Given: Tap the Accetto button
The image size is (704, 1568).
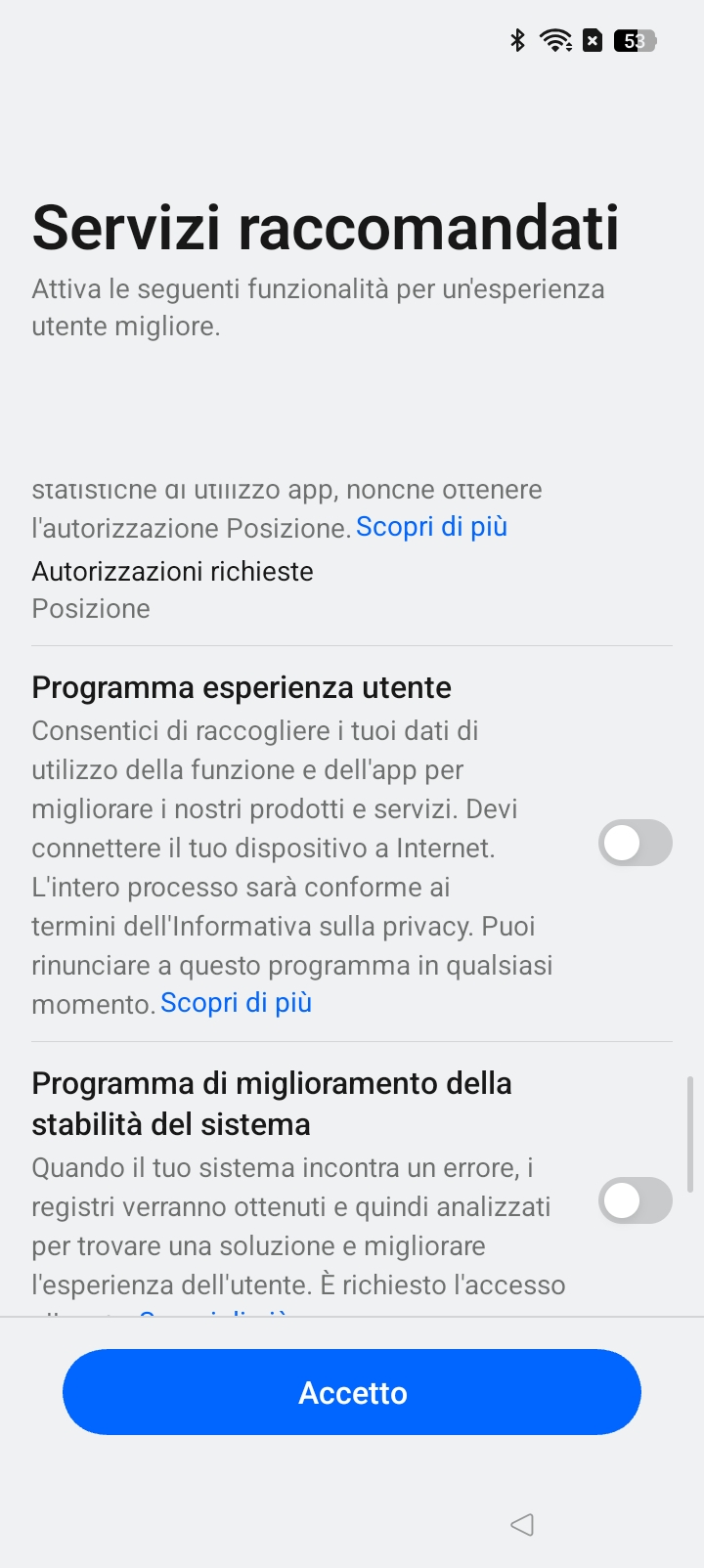Looking at the screenshot, I should click(x=352, y=1392).
